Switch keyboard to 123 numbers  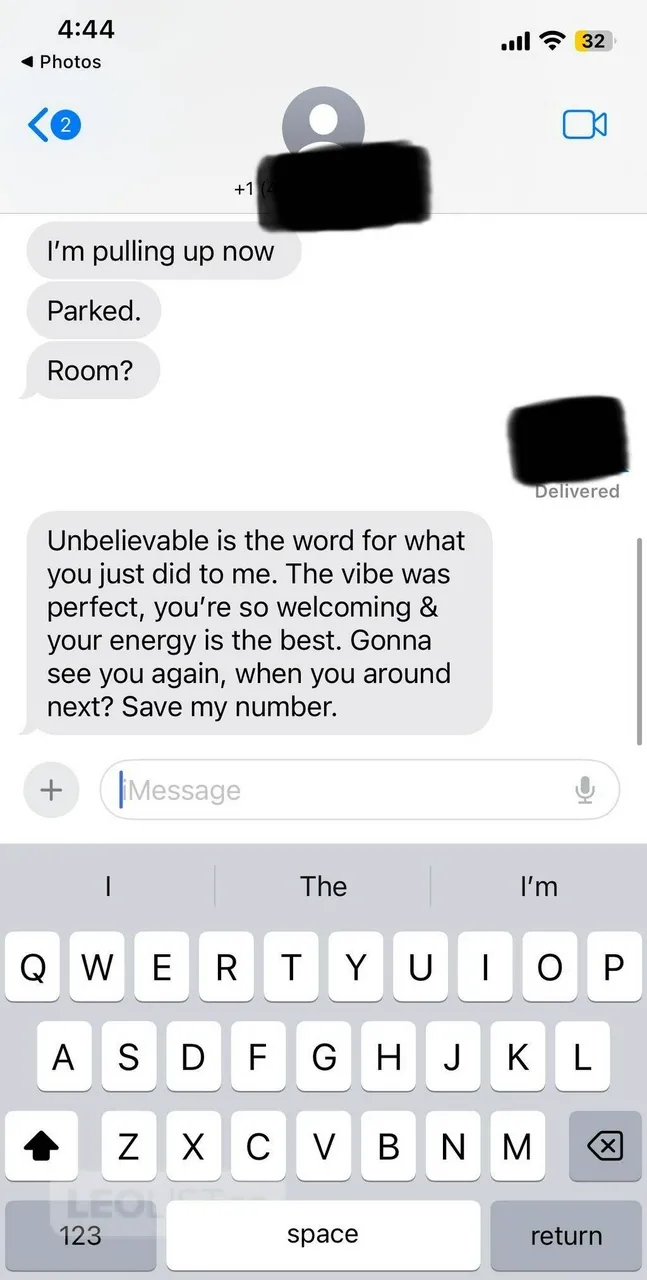[80, 1235]
